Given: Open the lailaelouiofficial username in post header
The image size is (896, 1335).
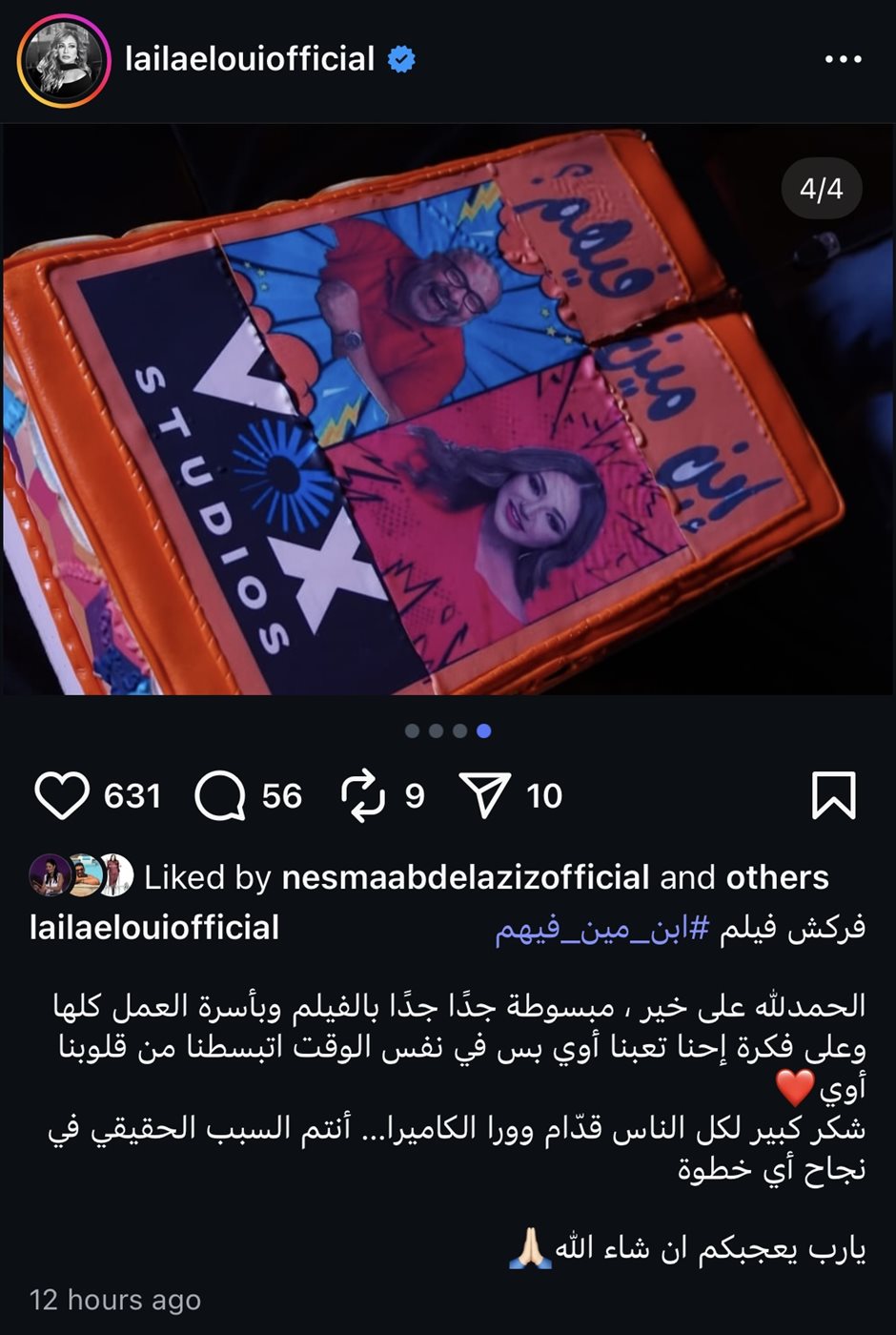Looking at the screenshot, I should click(x=250, y=59).
